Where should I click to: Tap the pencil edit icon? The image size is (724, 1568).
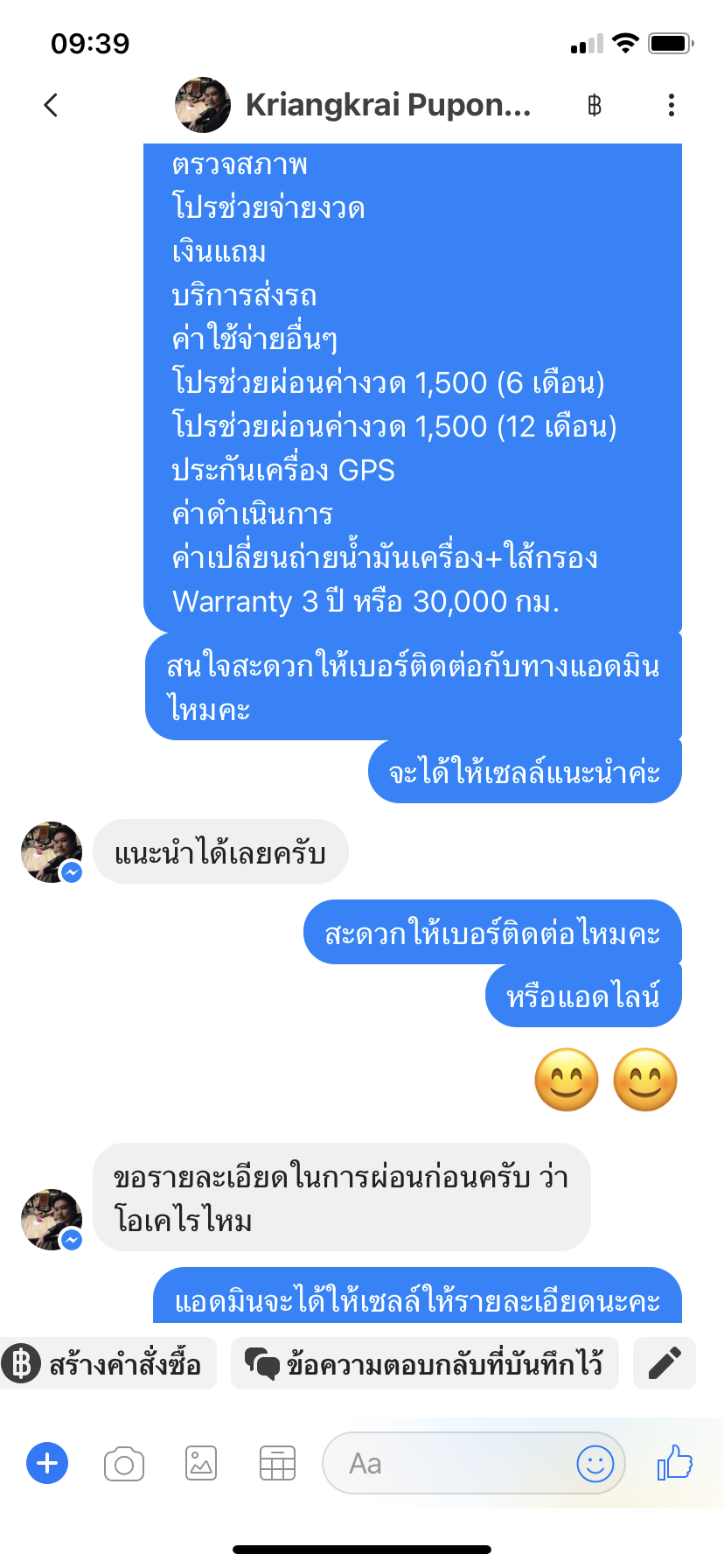(x=665, y=1363)
